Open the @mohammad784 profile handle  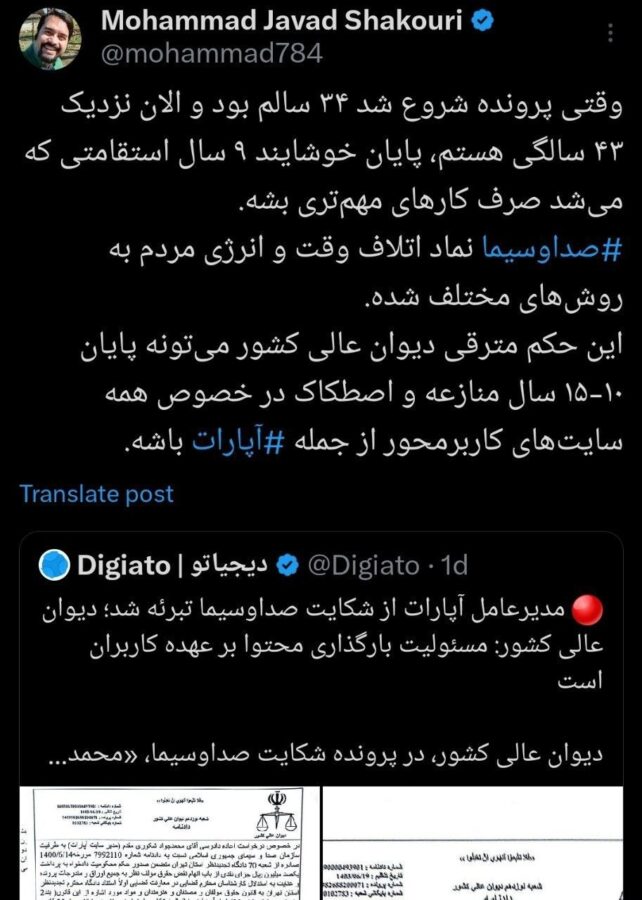212,54
